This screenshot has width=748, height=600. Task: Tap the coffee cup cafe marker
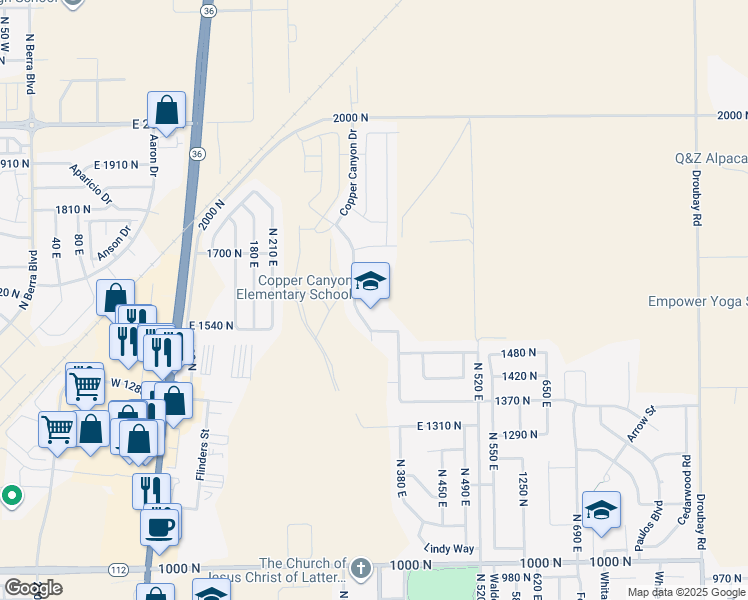(160, 531)
